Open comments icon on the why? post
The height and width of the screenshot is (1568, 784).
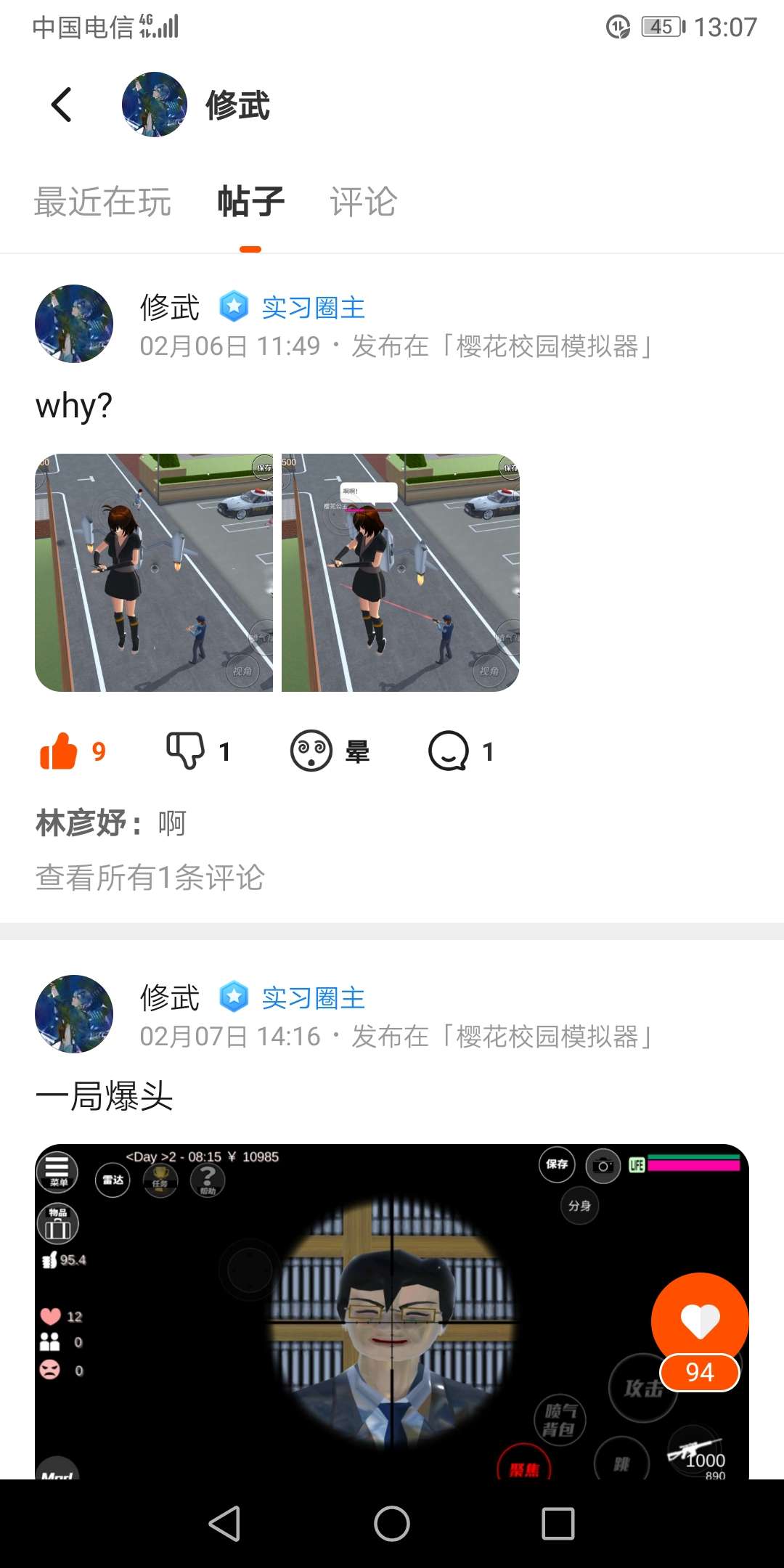(461, 751)
